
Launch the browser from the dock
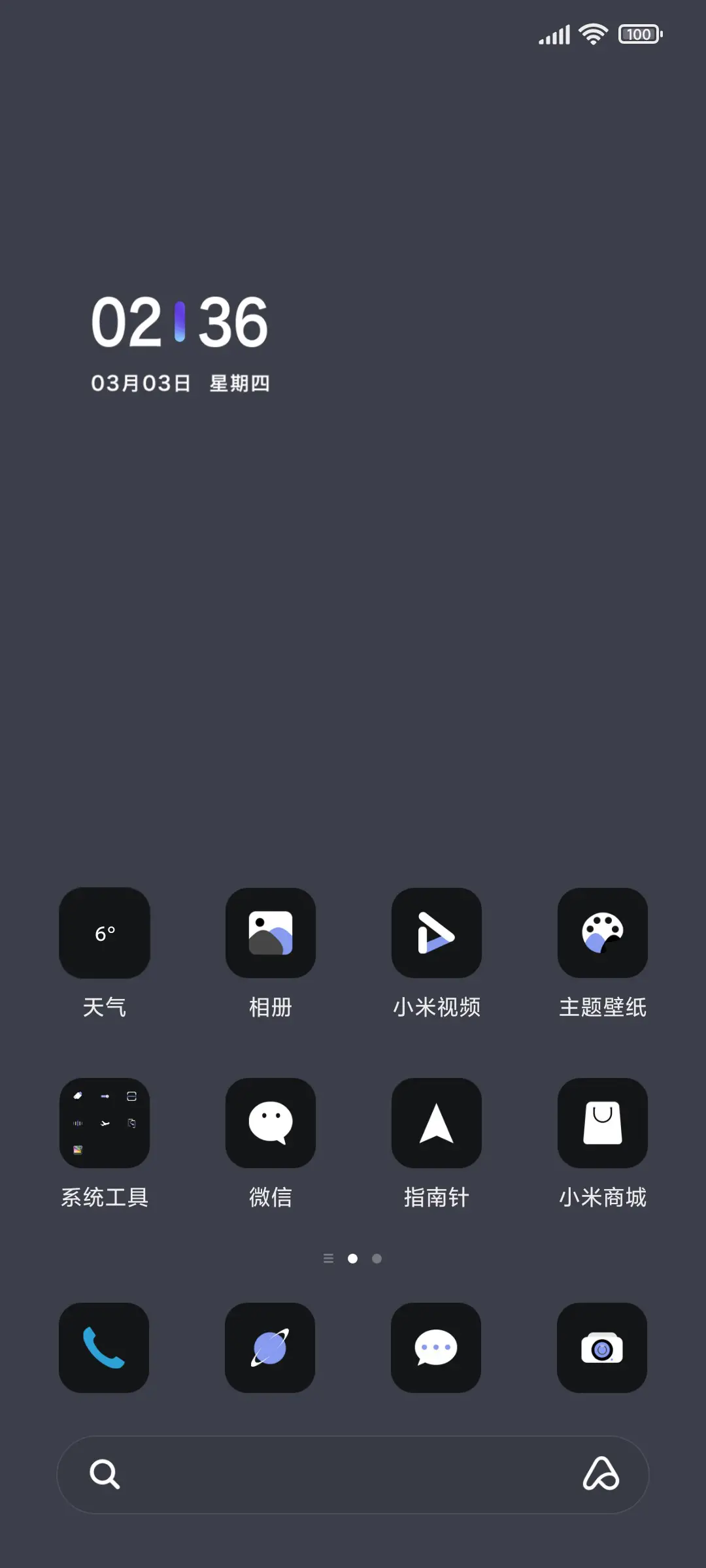coord(270,1347)
